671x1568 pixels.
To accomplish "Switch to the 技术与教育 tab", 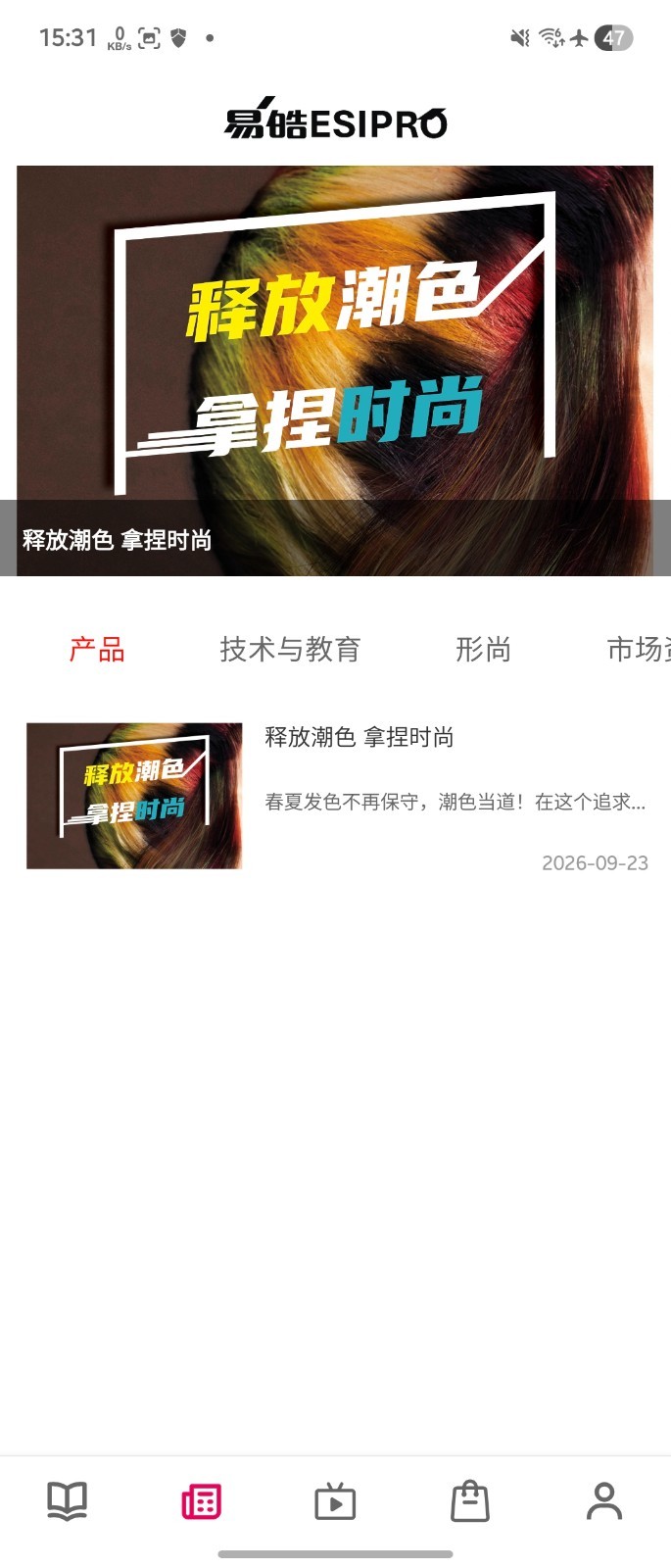I will coord(290,649).
